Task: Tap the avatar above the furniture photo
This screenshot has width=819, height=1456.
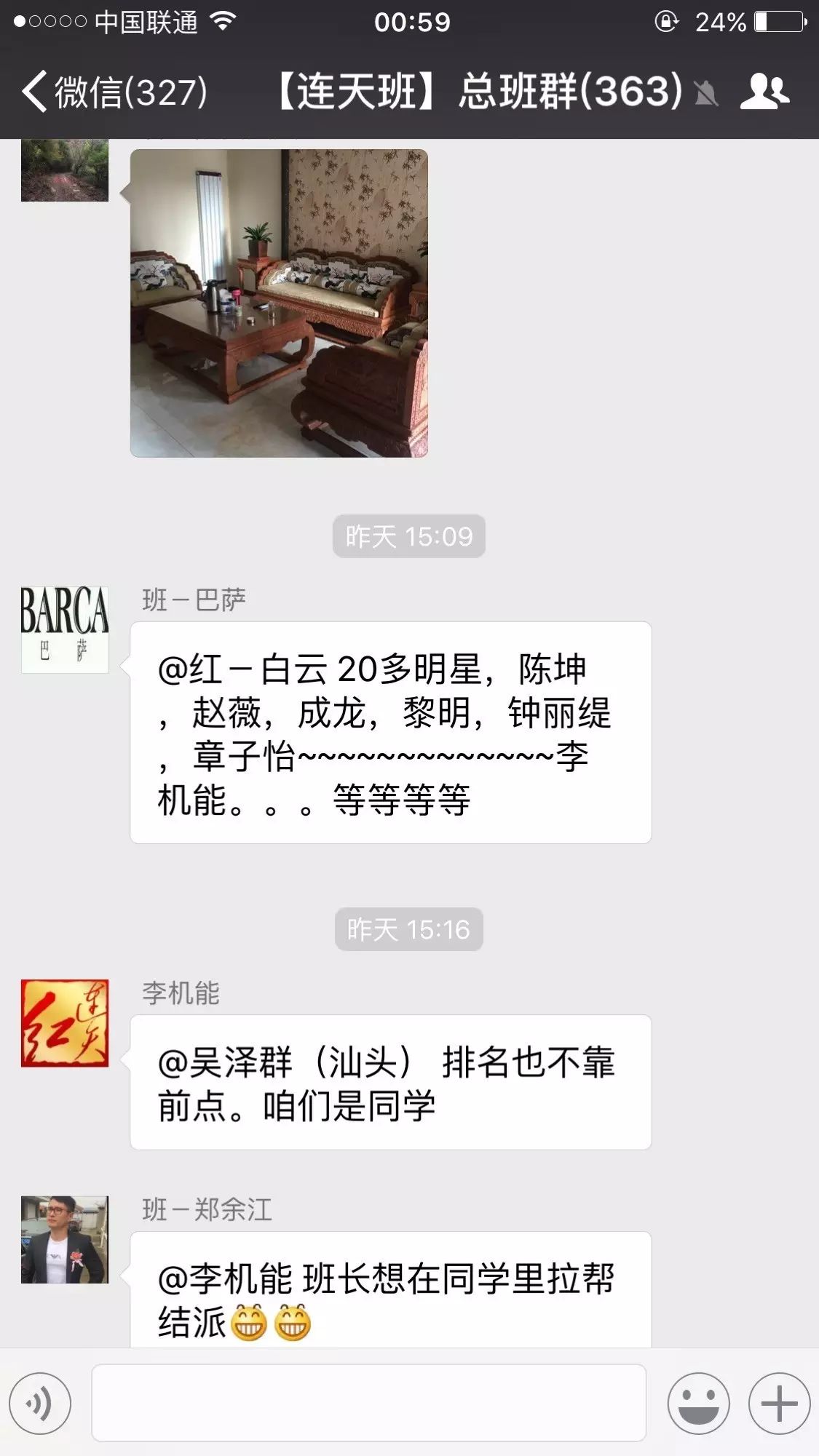Action: click(65, 170)
